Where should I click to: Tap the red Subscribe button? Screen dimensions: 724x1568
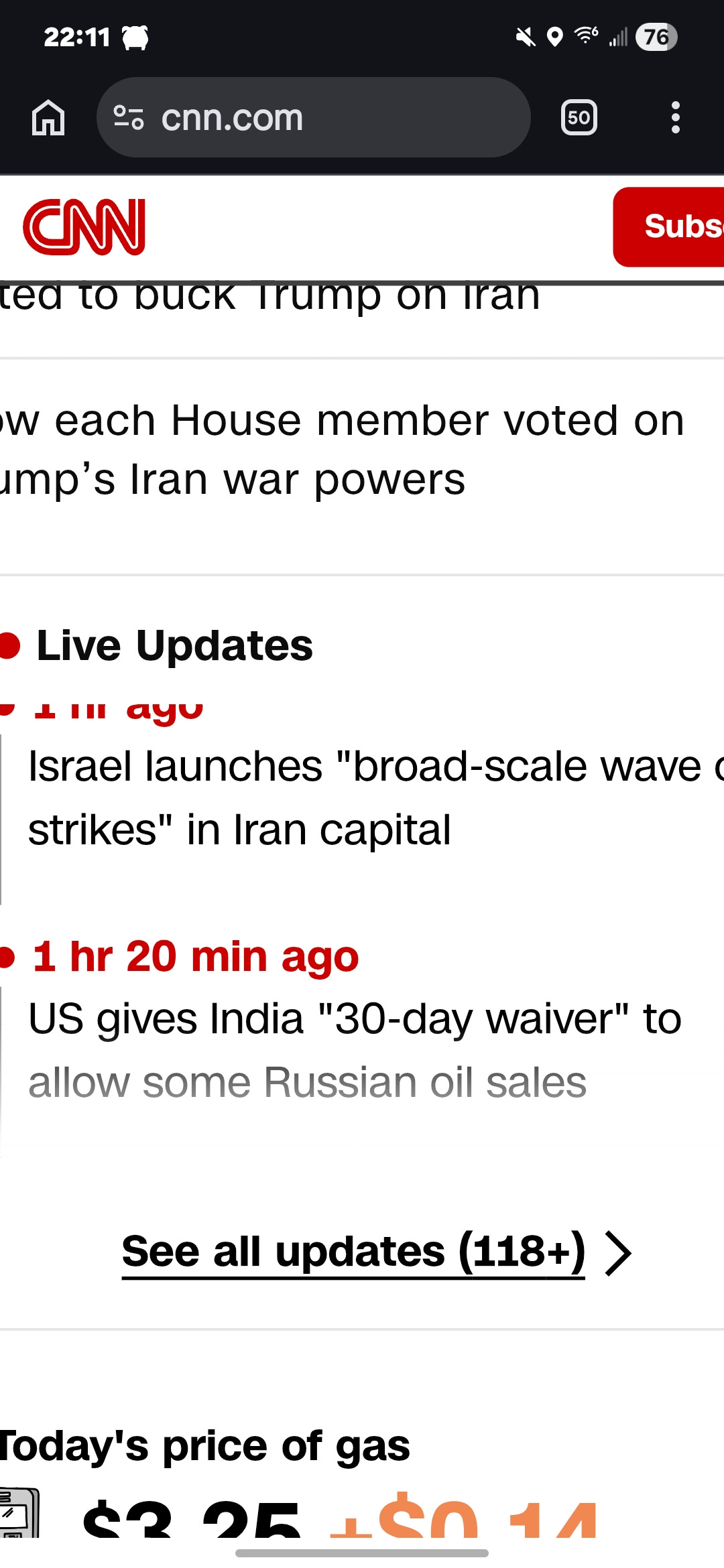(x=669, y=226)
